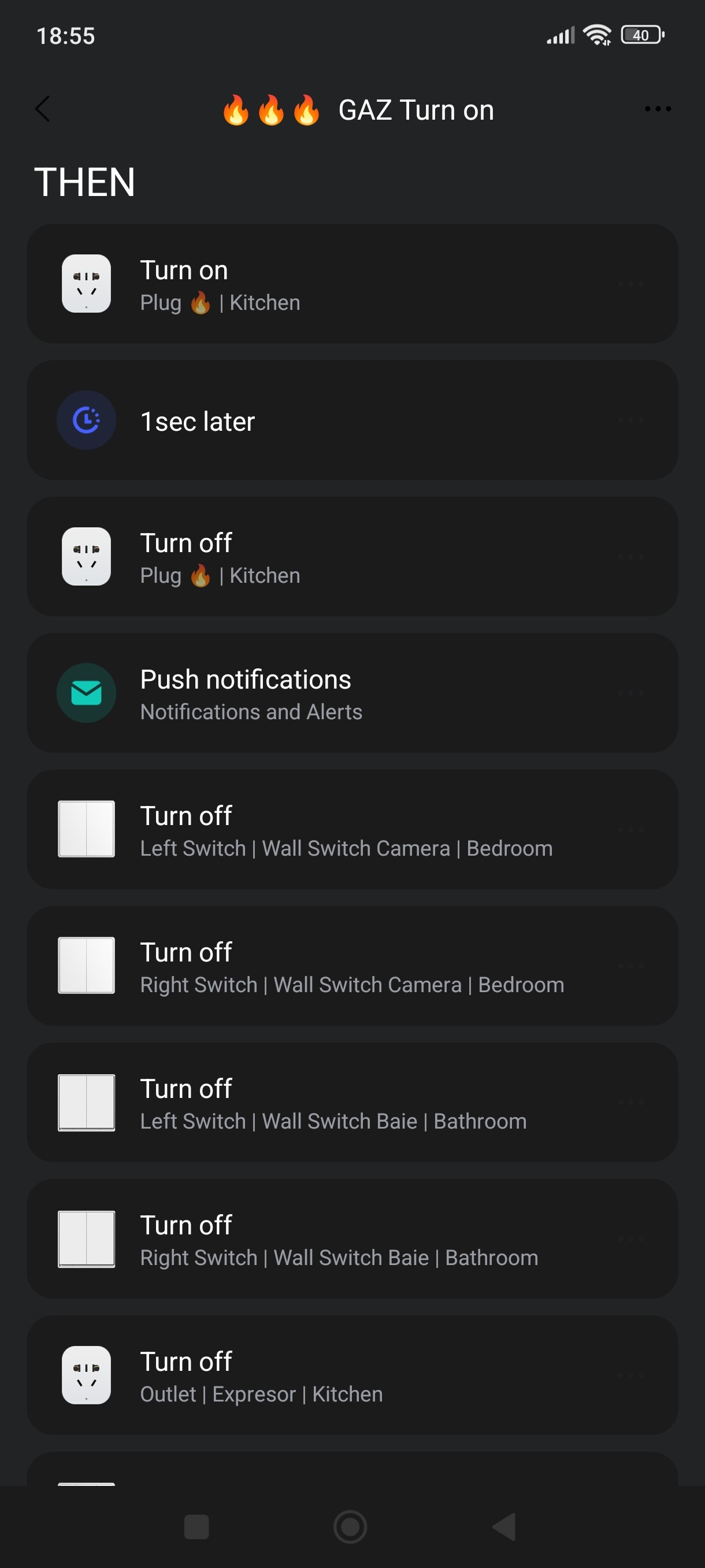Open Turn off Outlet Expresor Kitchen action
The height and width of the screenshot is (1568, 705).
tap(351, 1374)
